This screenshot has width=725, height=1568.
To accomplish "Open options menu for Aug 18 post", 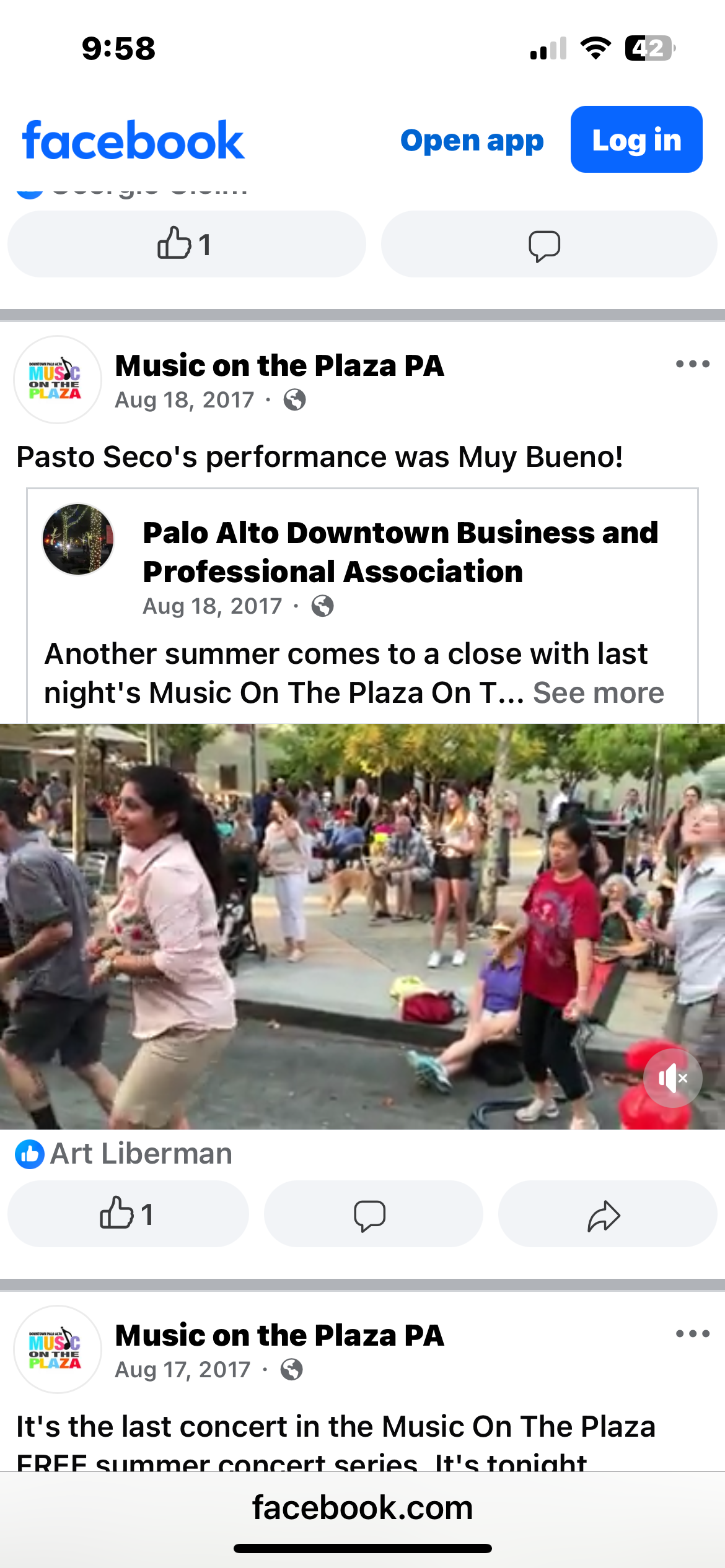I will pos(692,364).
